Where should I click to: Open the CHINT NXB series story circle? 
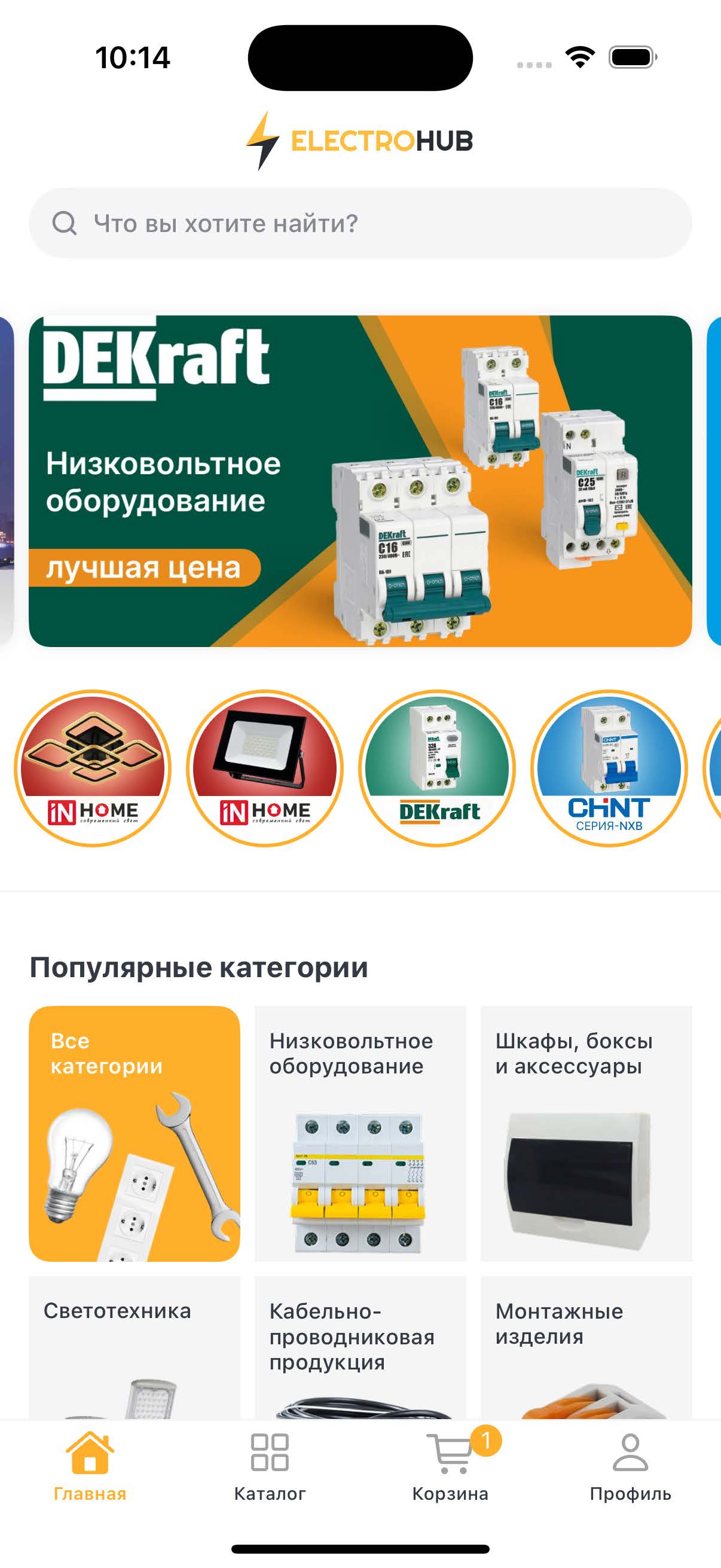609,768
